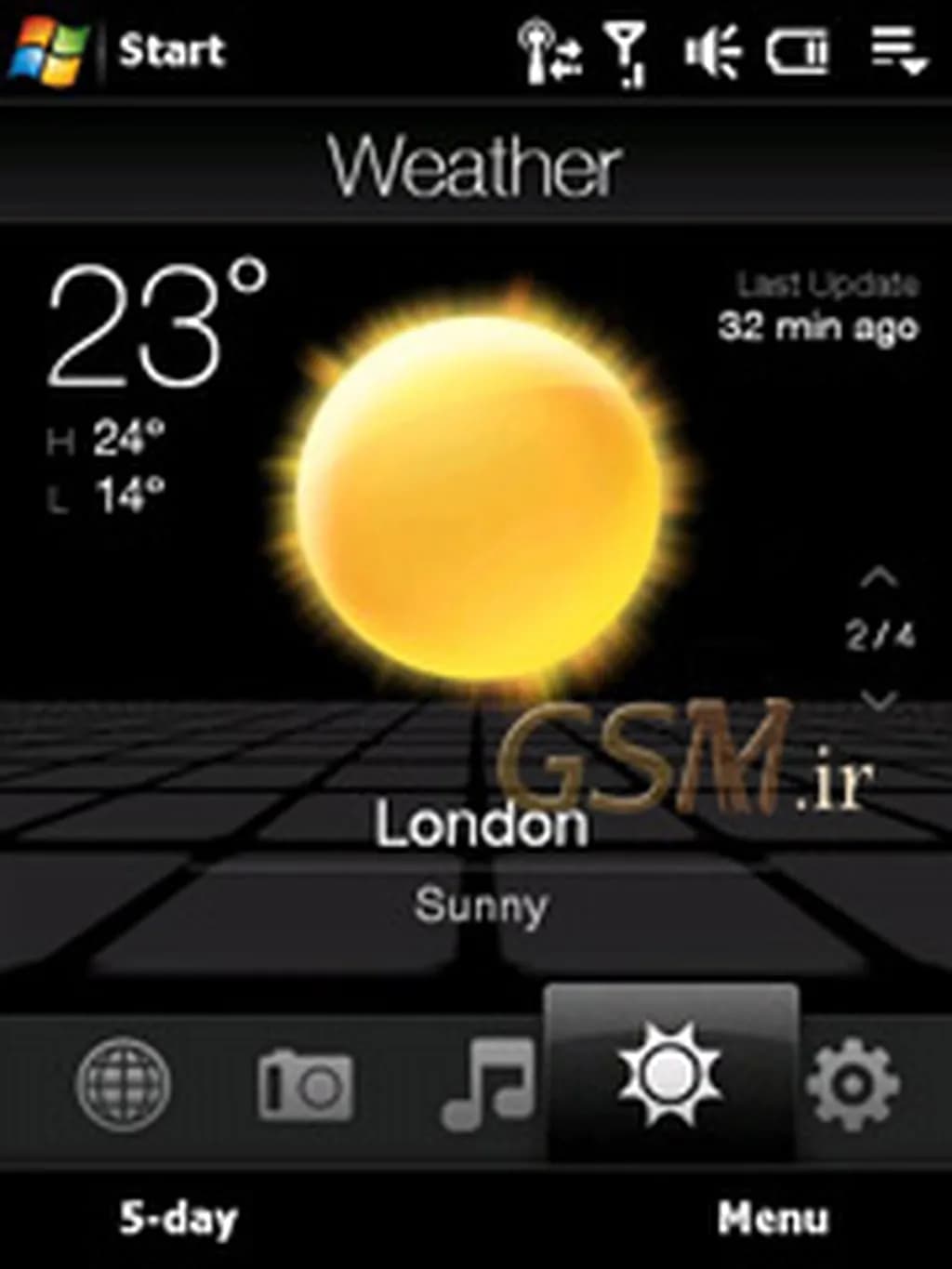Select the Weather sun tab
This screenshot has height=1269, width=952.
click(669, 1077)
